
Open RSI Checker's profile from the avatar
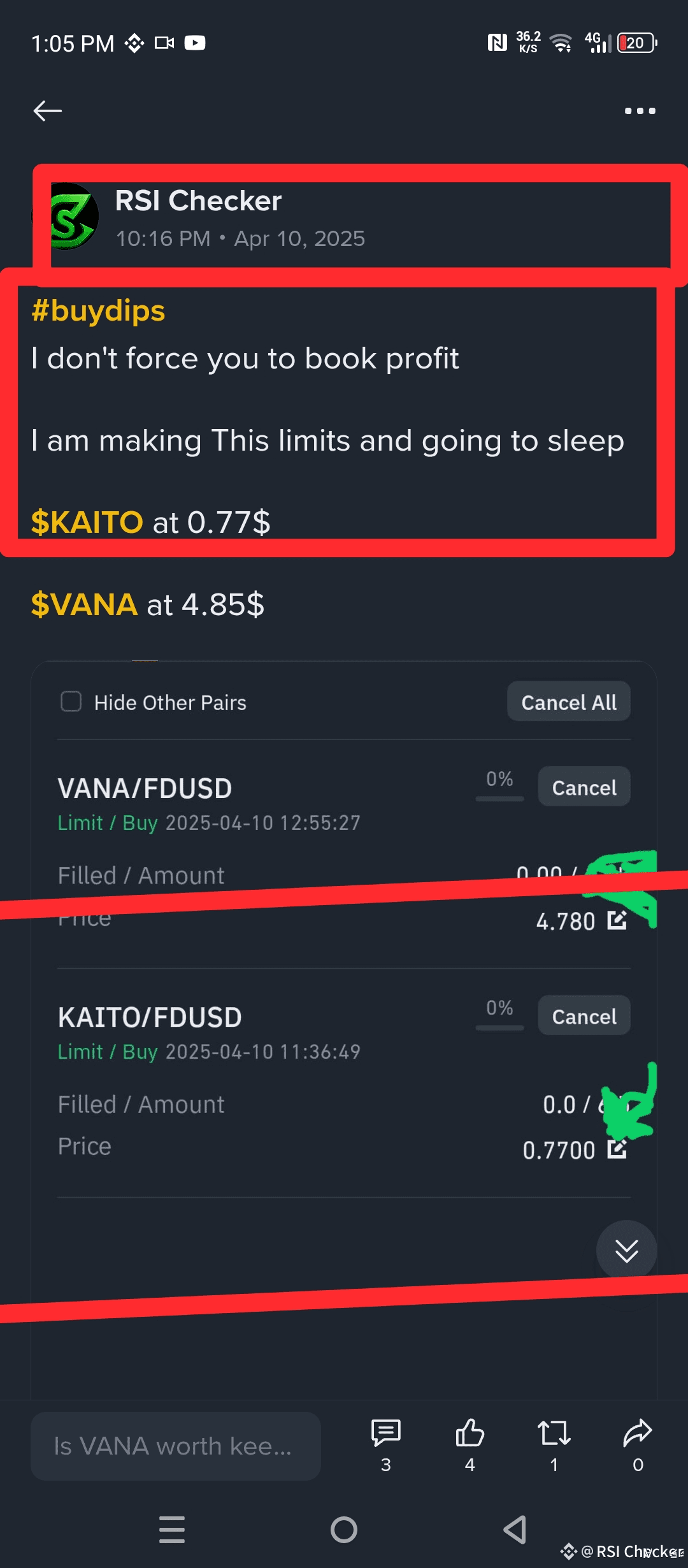tap(66, 216)
